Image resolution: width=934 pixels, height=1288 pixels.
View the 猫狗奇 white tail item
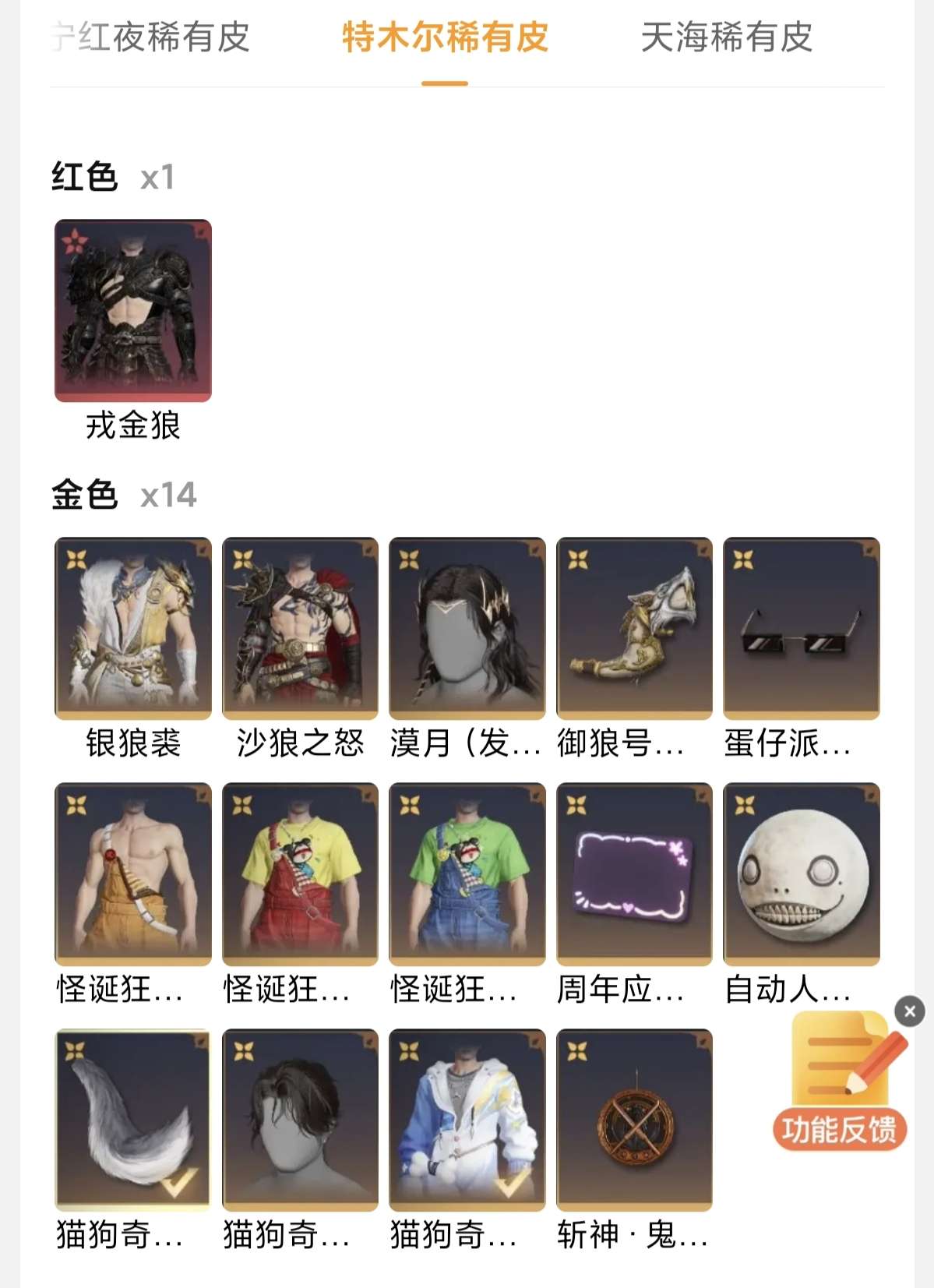pyautogui.click(x=133, y=1120)
